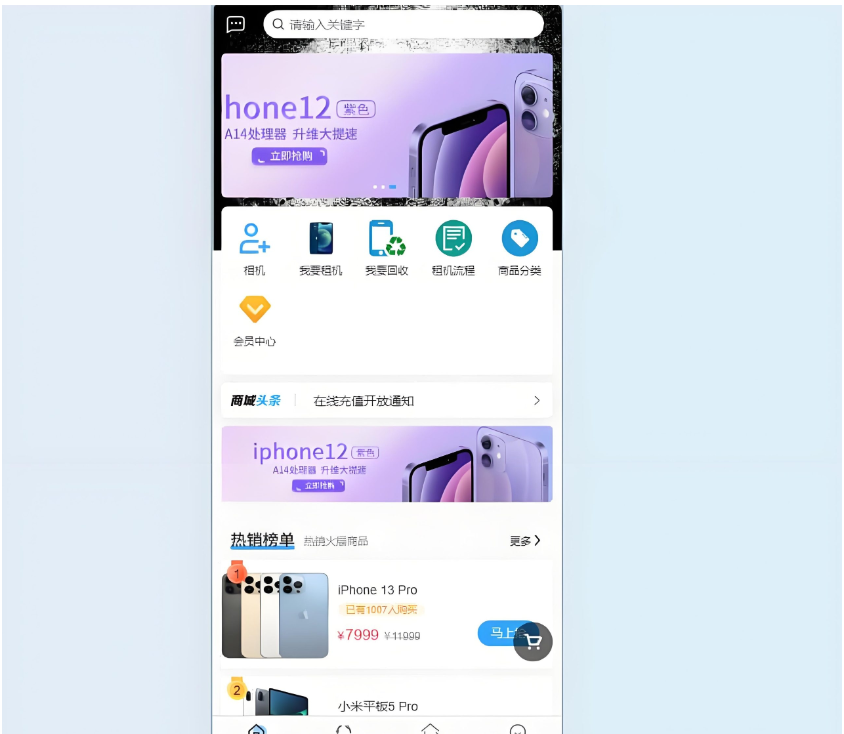Screen dimensions: 844x734
Task: View the 租机流程 rental process
Action: tap(453, 247)
